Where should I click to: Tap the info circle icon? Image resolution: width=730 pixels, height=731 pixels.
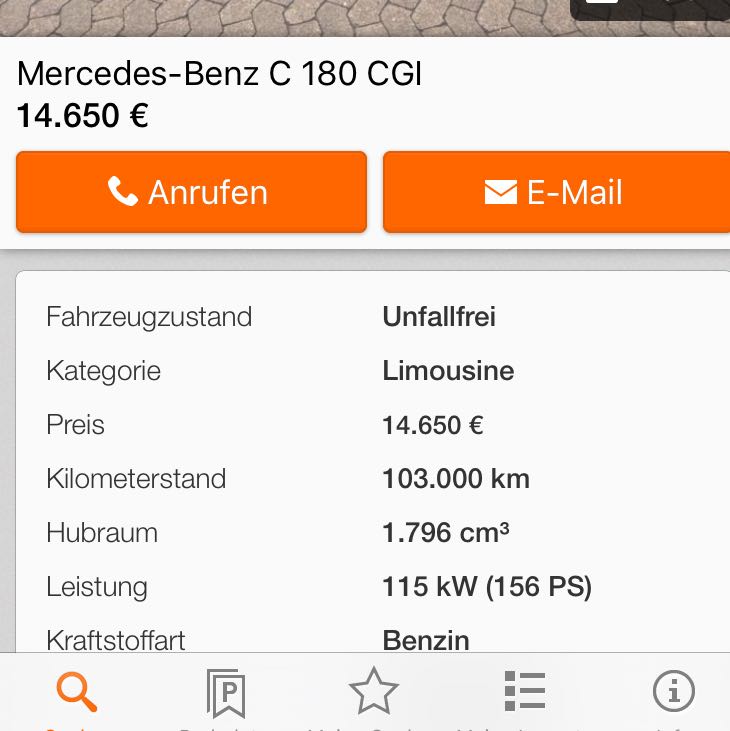(673, 690)
